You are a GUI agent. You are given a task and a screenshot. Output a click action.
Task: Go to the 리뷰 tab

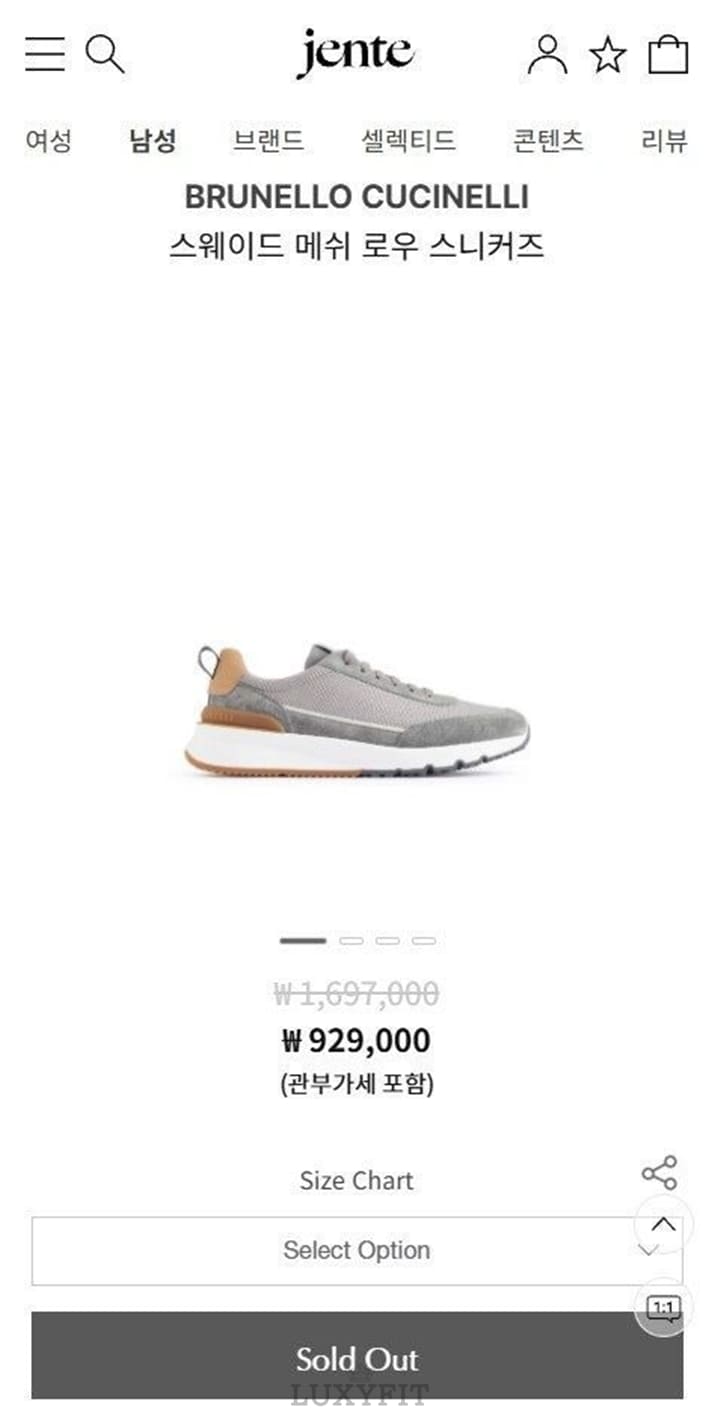click(664, 140)
